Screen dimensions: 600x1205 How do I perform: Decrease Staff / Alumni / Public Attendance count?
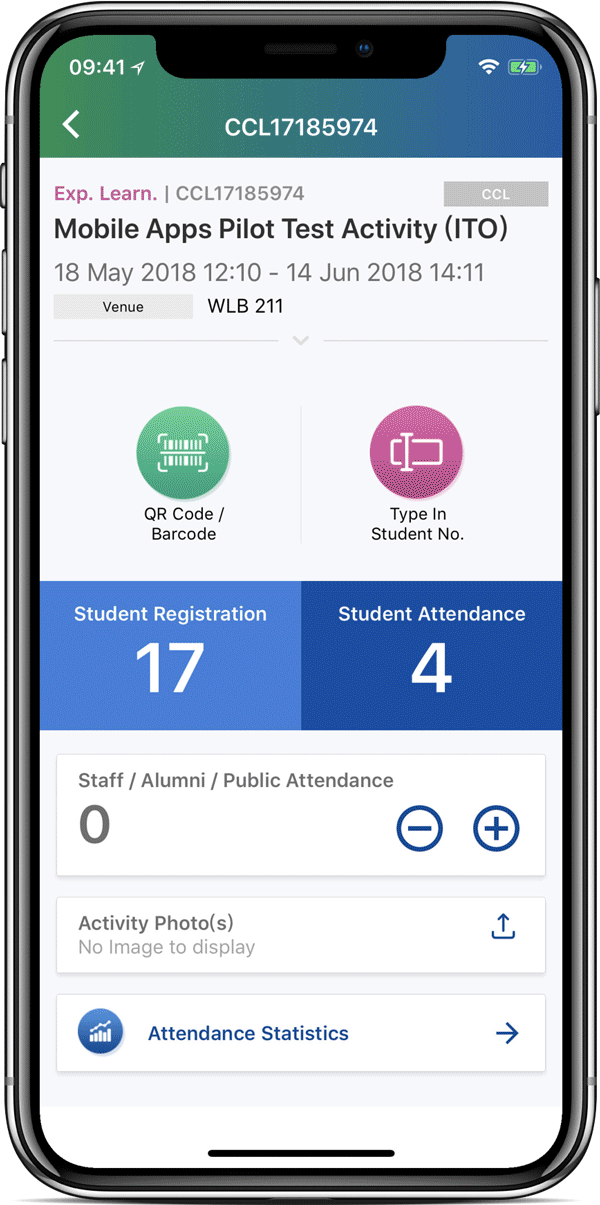coord(419,828)
